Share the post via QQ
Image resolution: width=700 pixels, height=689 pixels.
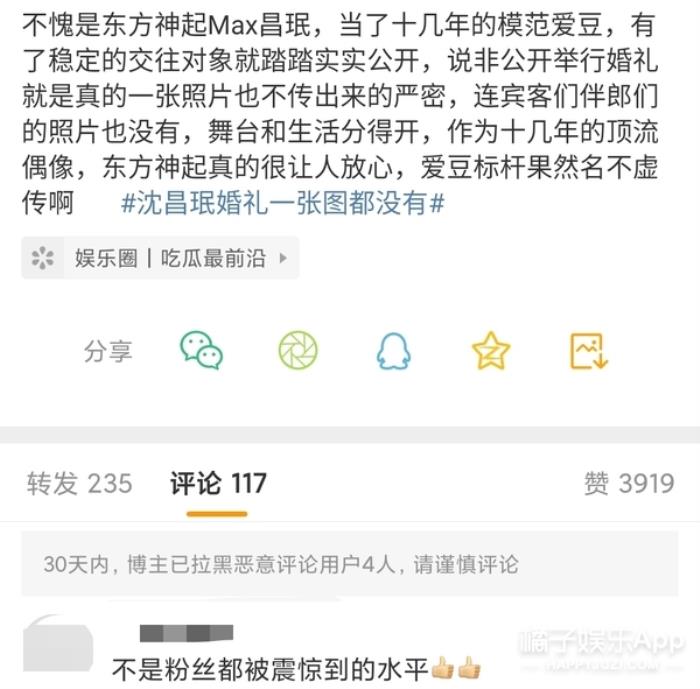[394, 350]
